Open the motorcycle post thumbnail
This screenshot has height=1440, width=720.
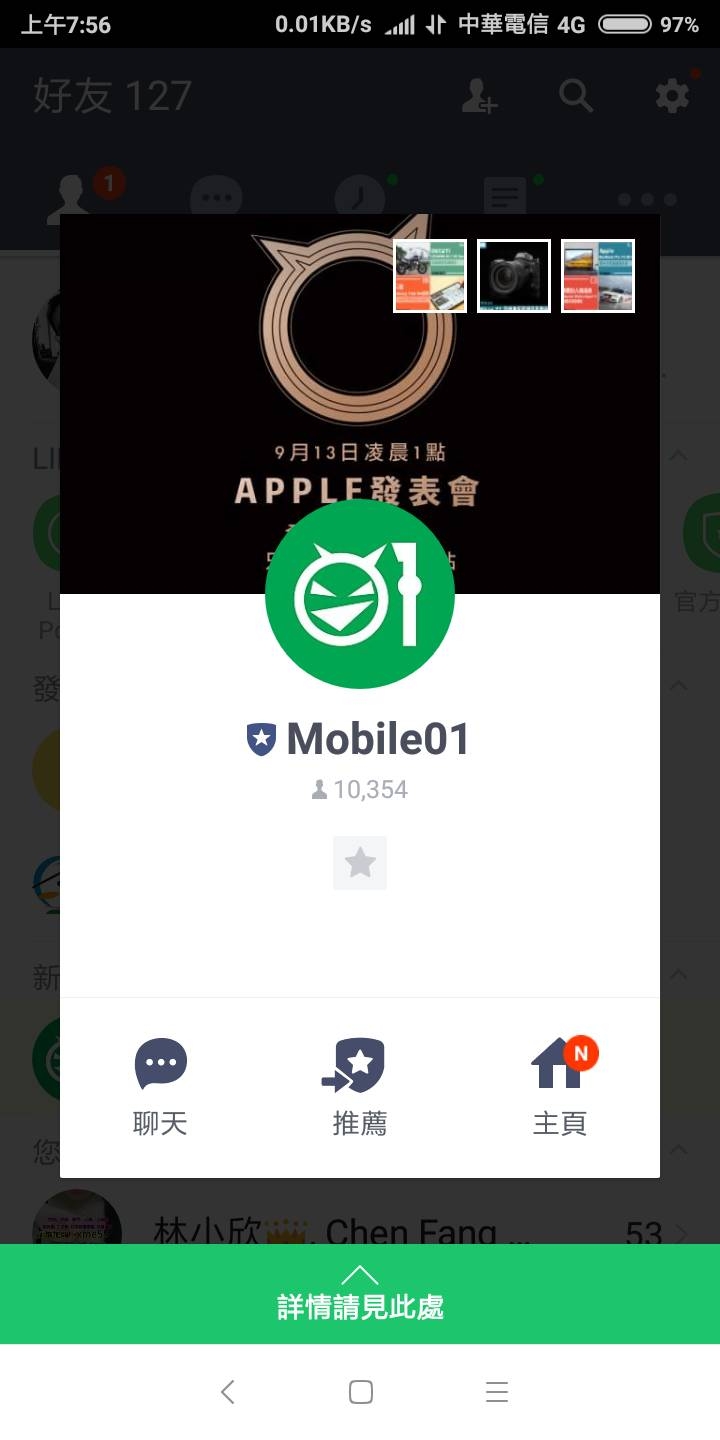tap(430, 276)
